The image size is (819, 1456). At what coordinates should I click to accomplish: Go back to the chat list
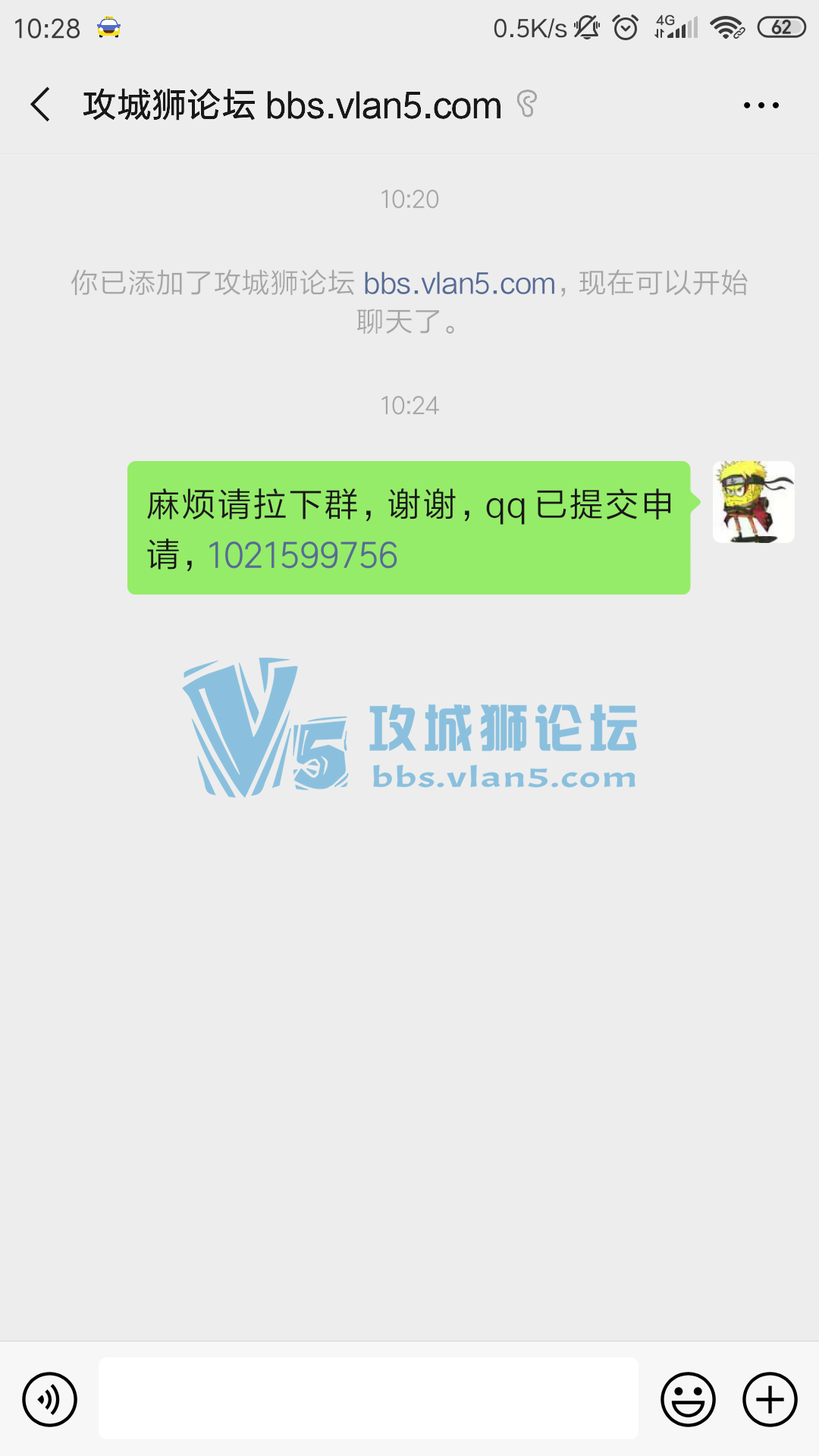[x=41, y=105]
